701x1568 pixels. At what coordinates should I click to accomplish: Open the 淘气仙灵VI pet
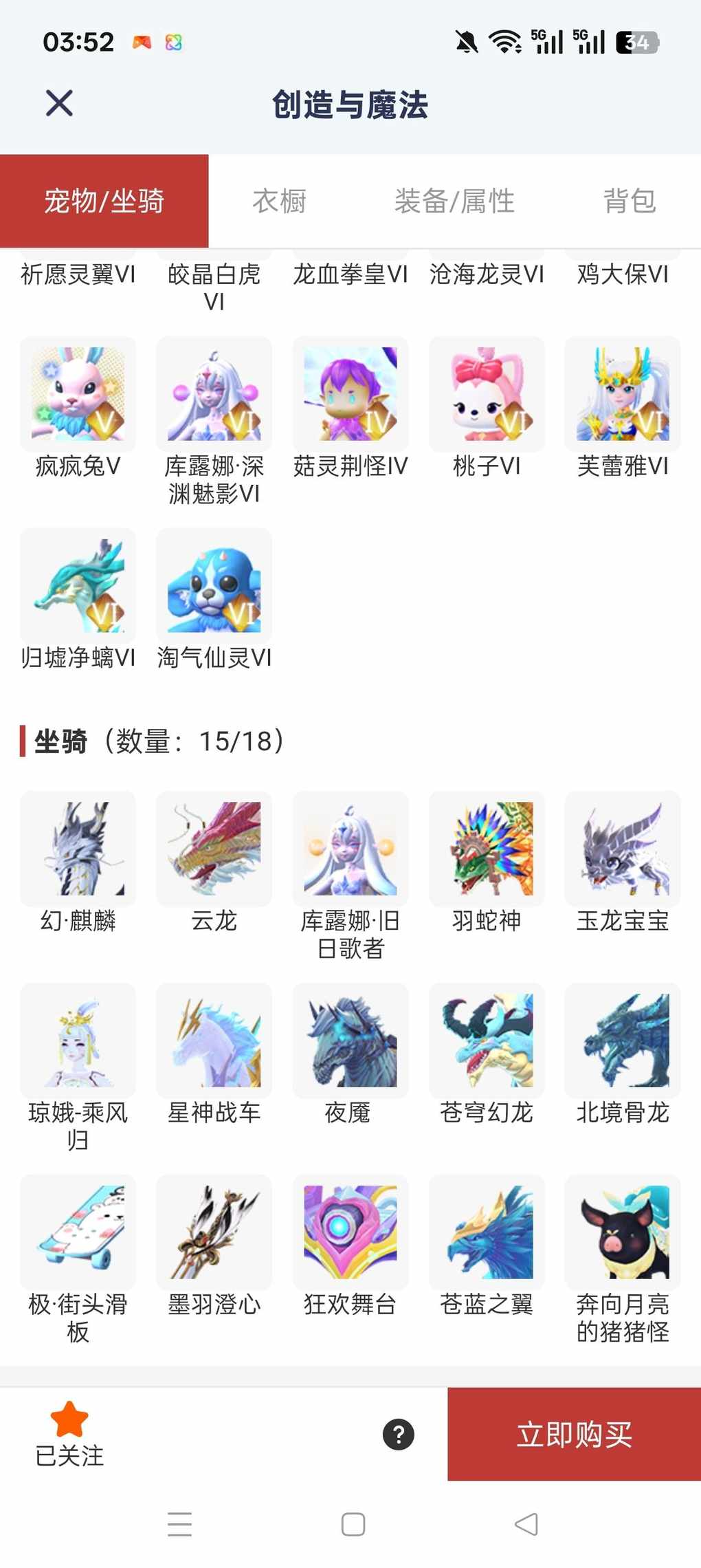[x=214, y=586]
